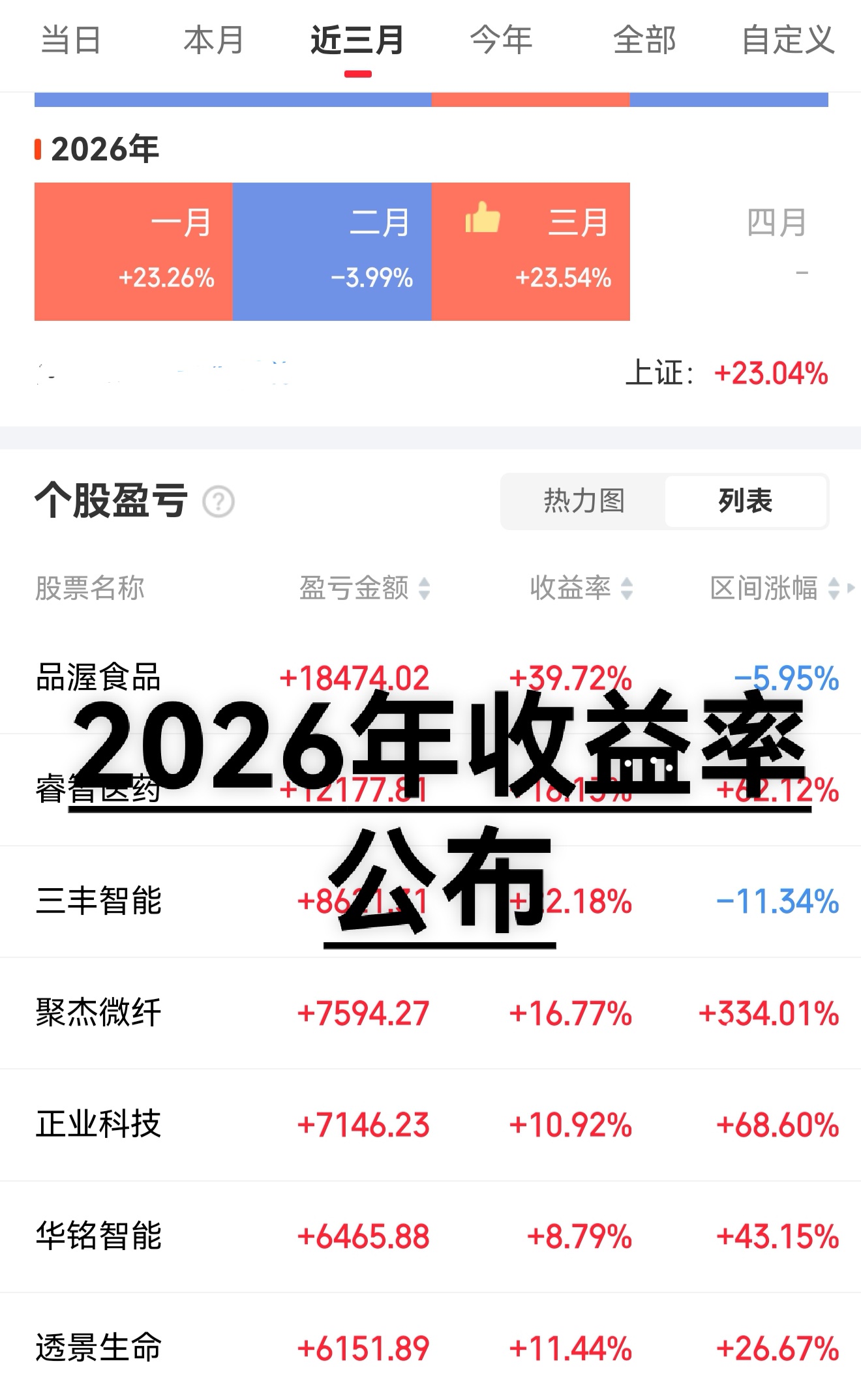
Task: Click the blue-red ratio bar at top
Action: coord(430,97)
